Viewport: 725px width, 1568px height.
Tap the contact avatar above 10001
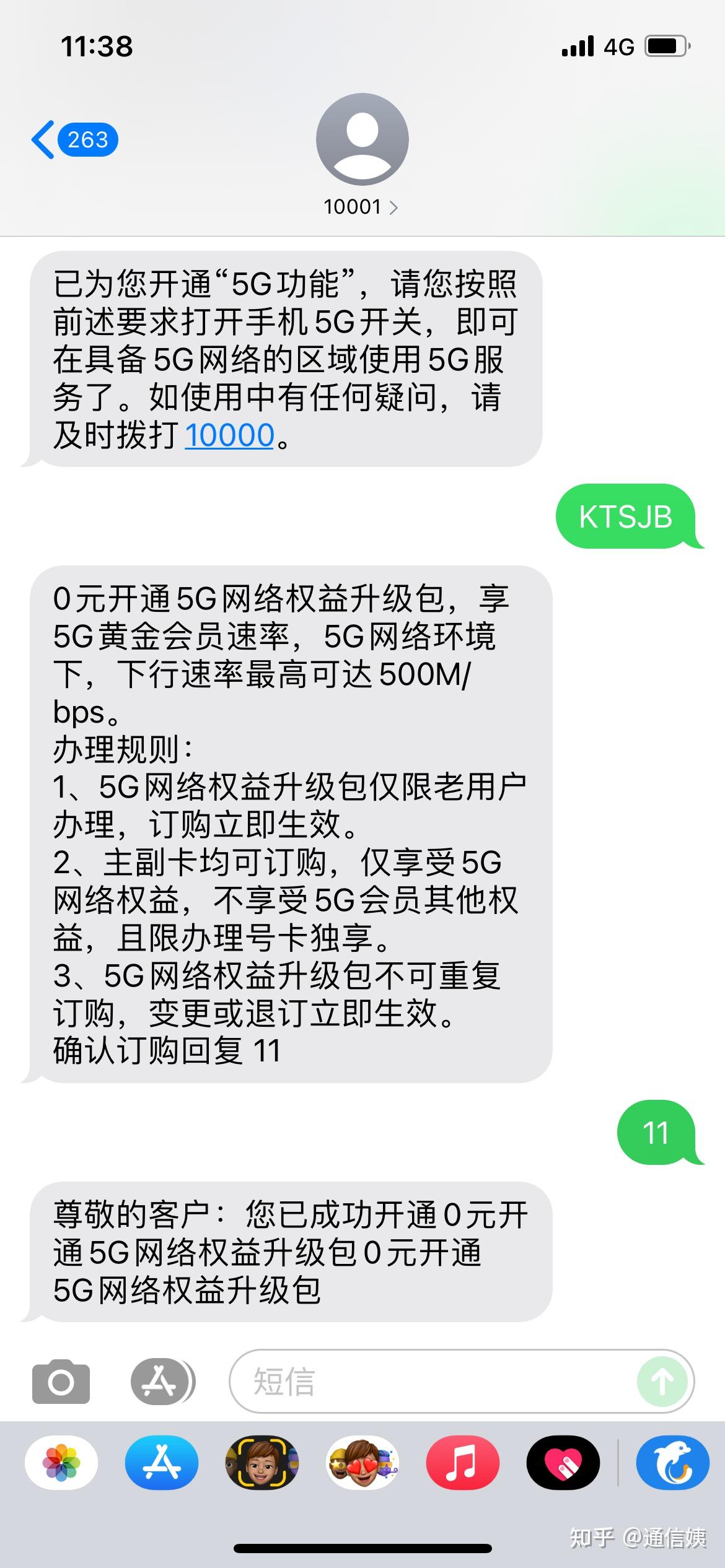point(362,139)
